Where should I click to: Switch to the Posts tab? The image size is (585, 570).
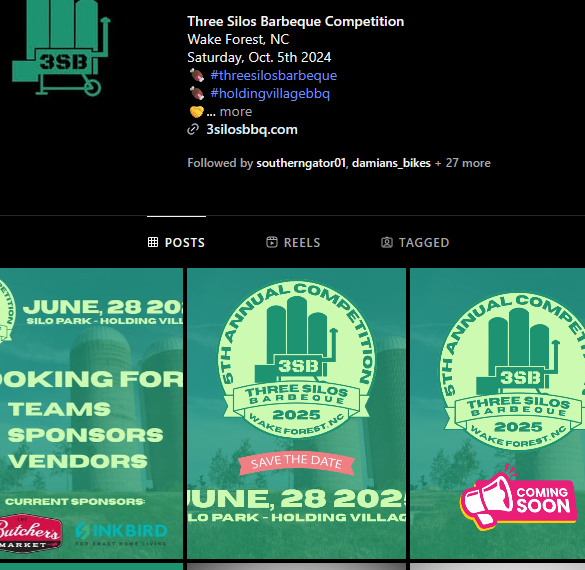point(176,242)
